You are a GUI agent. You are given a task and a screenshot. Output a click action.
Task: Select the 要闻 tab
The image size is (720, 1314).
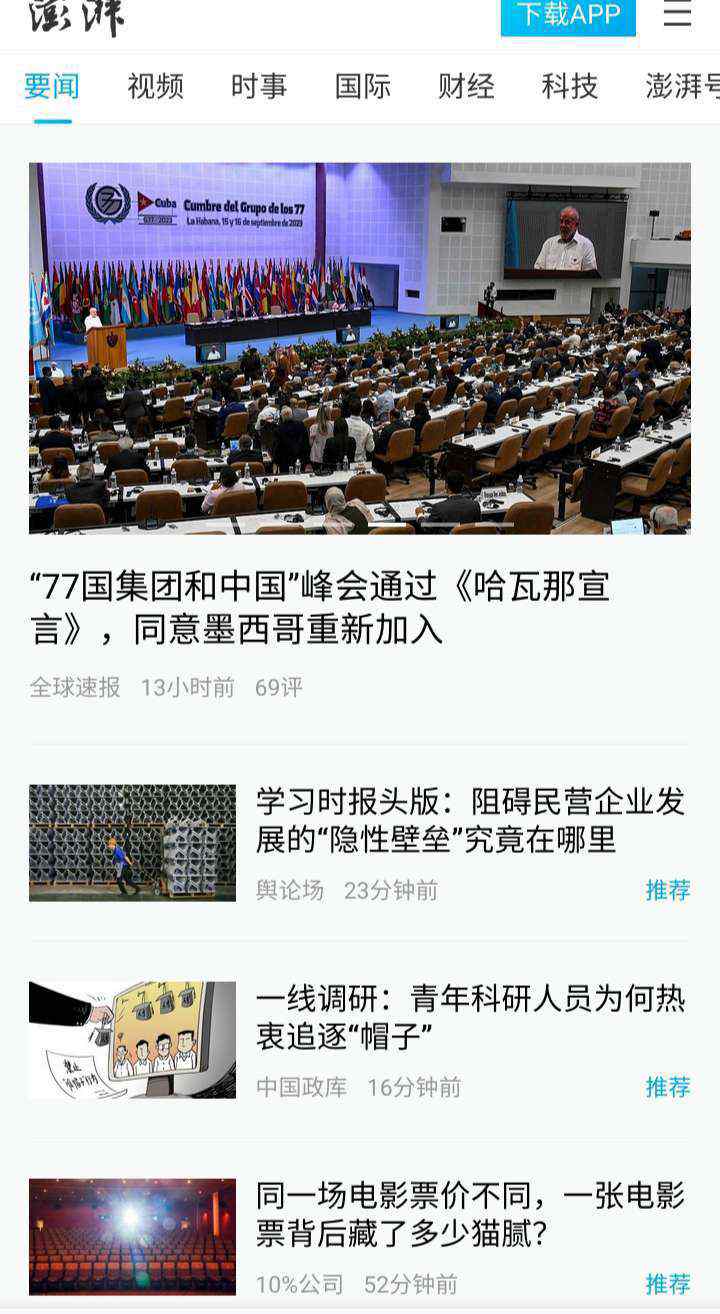pyautogui.click(x=52, y=87)
